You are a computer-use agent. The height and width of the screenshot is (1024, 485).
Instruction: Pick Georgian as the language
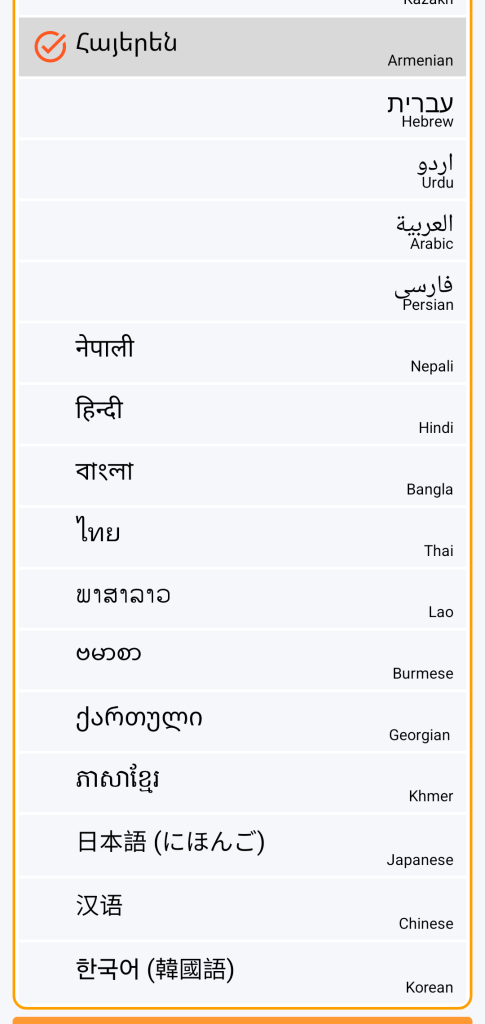(x=242, y=721)
